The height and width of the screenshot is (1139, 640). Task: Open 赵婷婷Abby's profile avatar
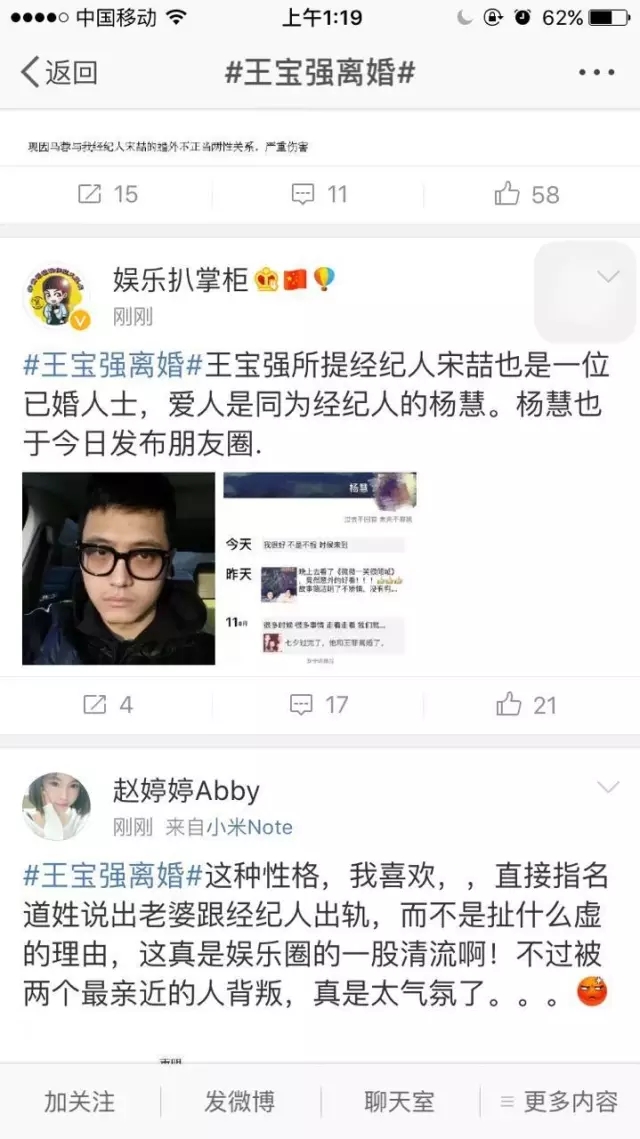(x=56, y=806)
